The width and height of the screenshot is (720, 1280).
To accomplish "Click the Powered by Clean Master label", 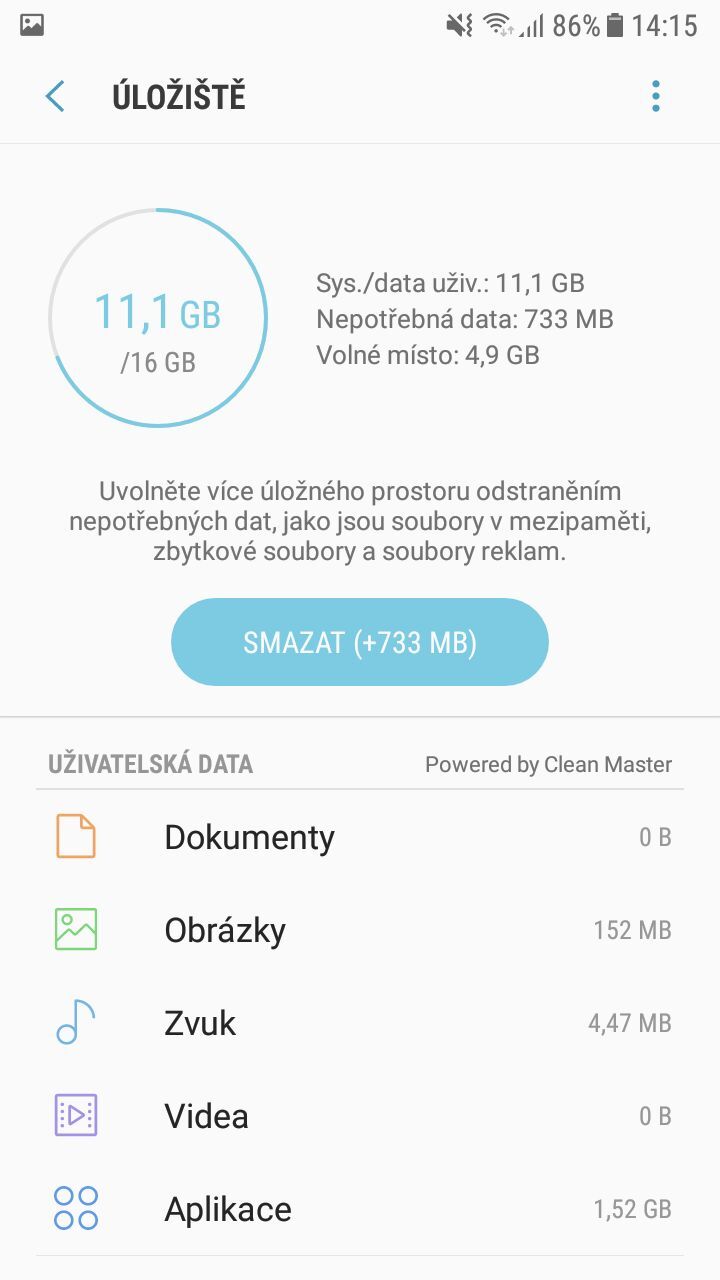I will pos(548,763).
